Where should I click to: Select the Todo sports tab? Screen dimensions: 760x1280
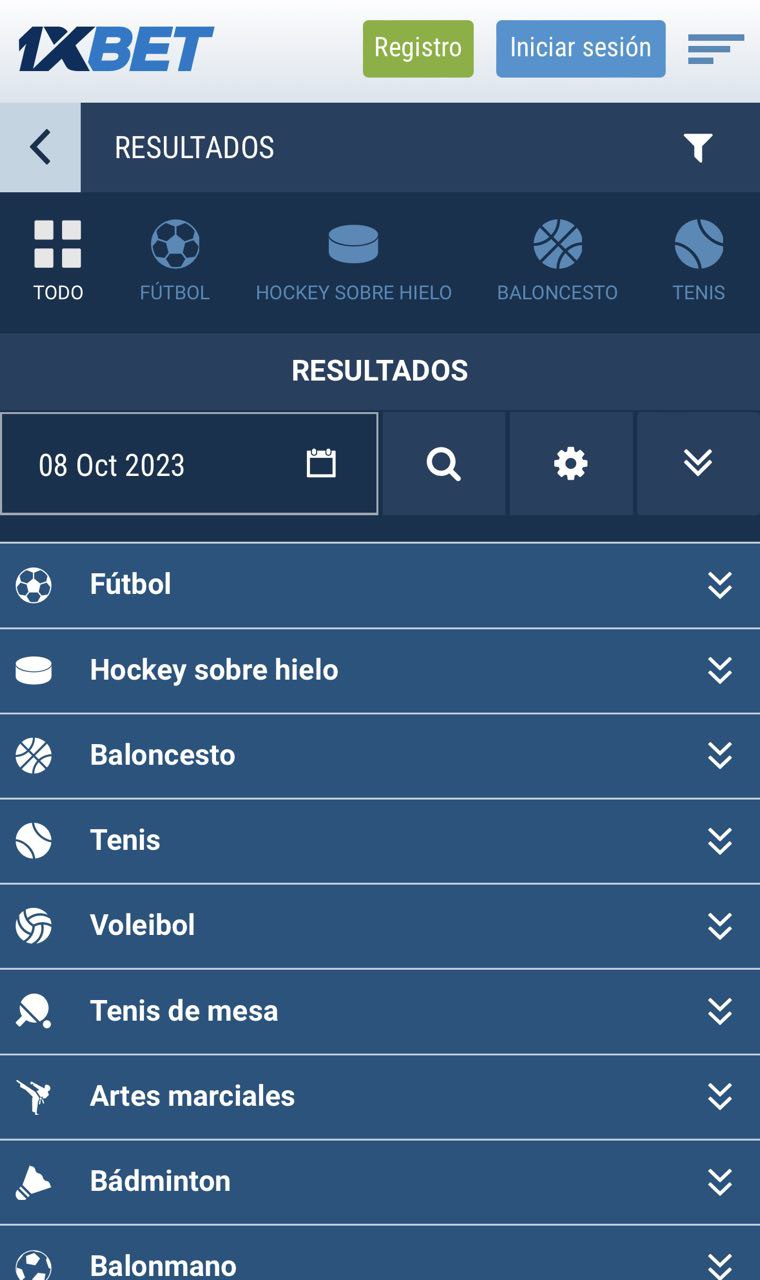point(58,261)
